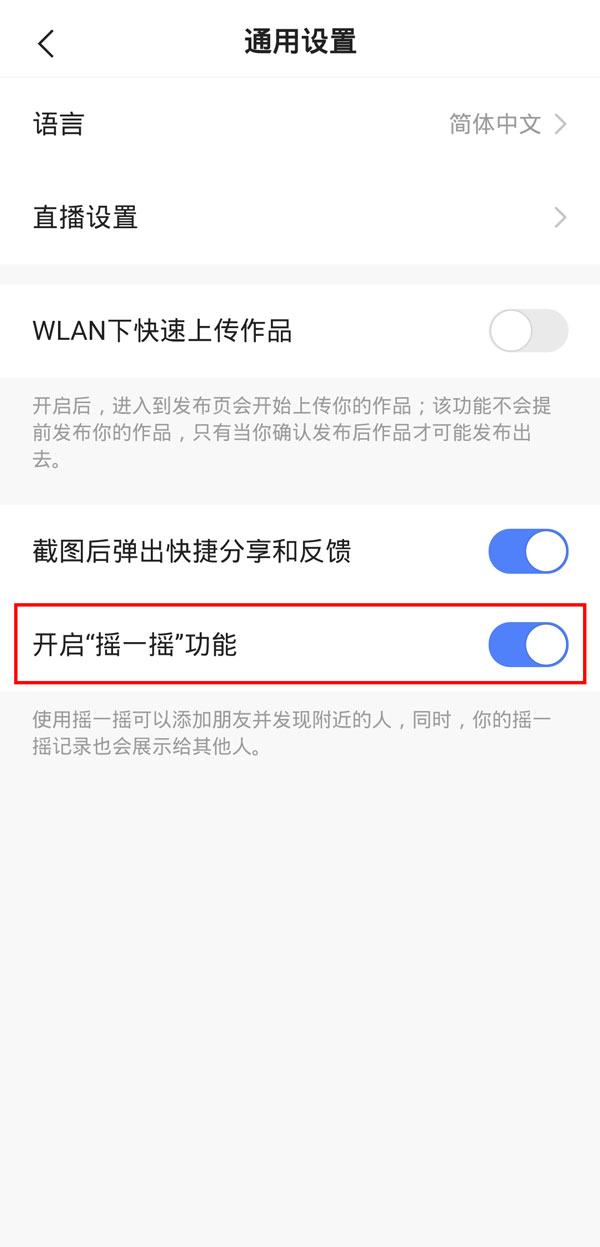Open the 语言 setting
The height and width of the screenshot is (1247, 600).
coord(300,124)
